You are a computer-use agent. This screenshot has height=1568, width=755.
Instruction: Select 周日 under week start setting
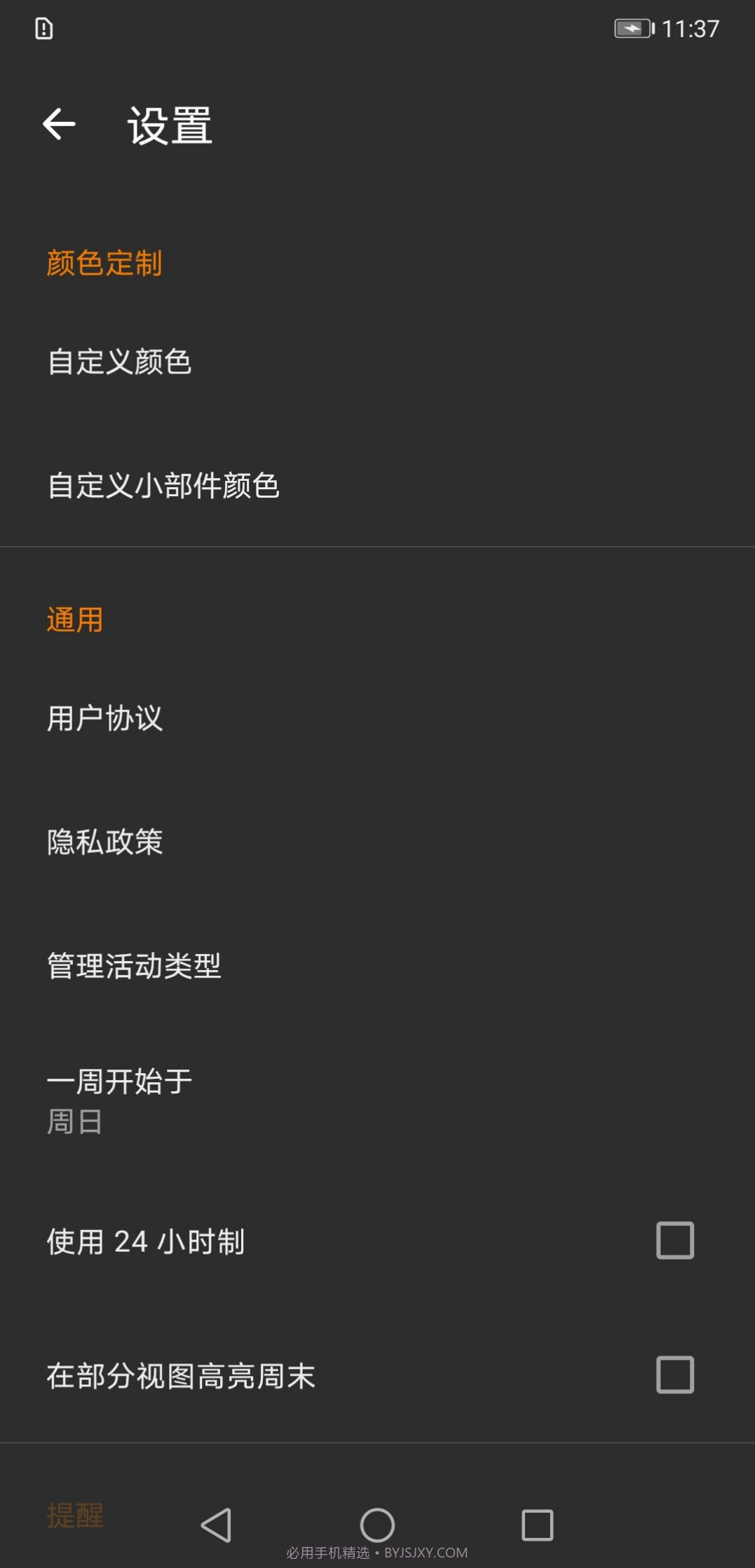[74, 1121]
